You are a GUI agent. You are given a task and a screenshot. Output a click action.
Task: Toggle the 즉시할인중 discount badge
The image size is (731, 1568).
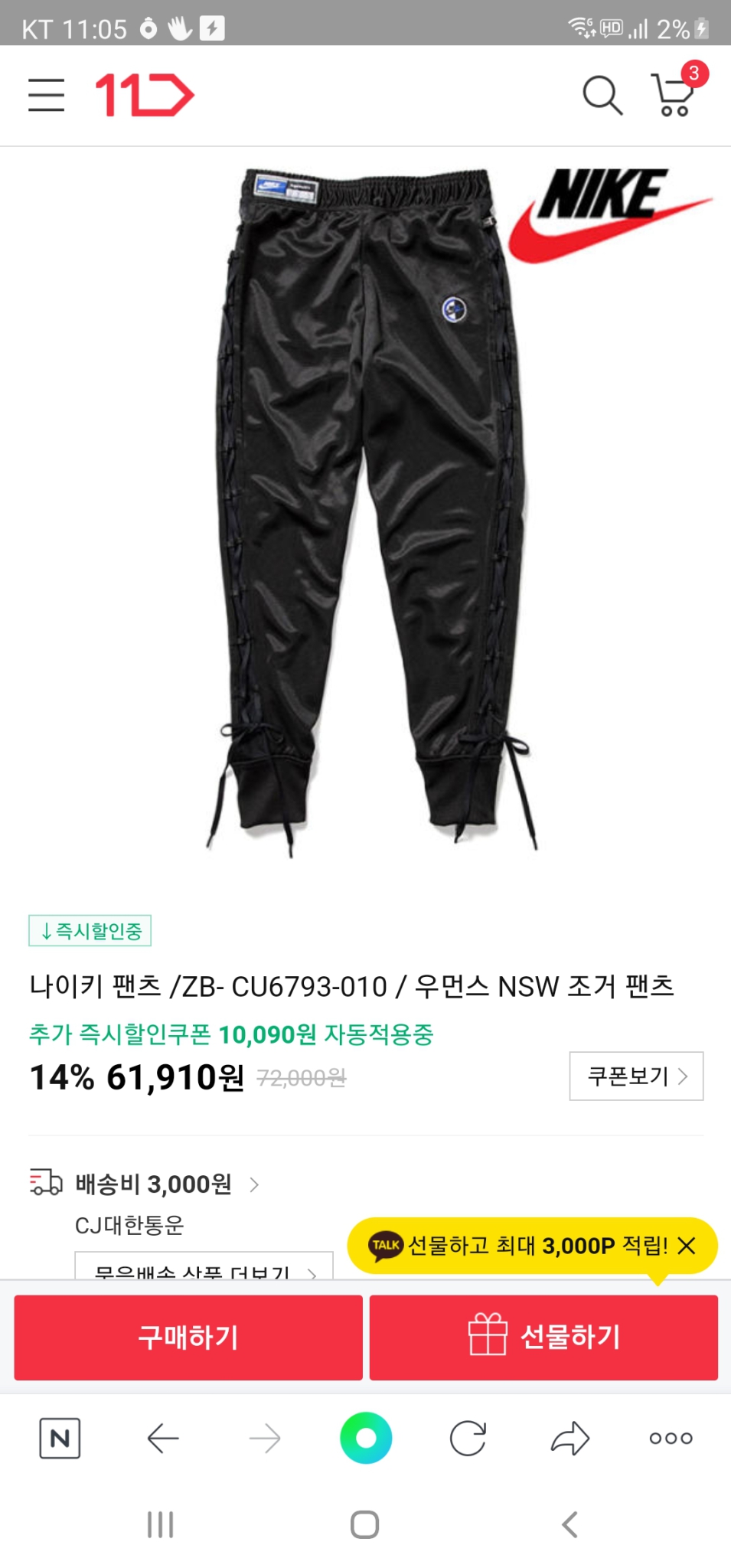[x=90, y=931]
